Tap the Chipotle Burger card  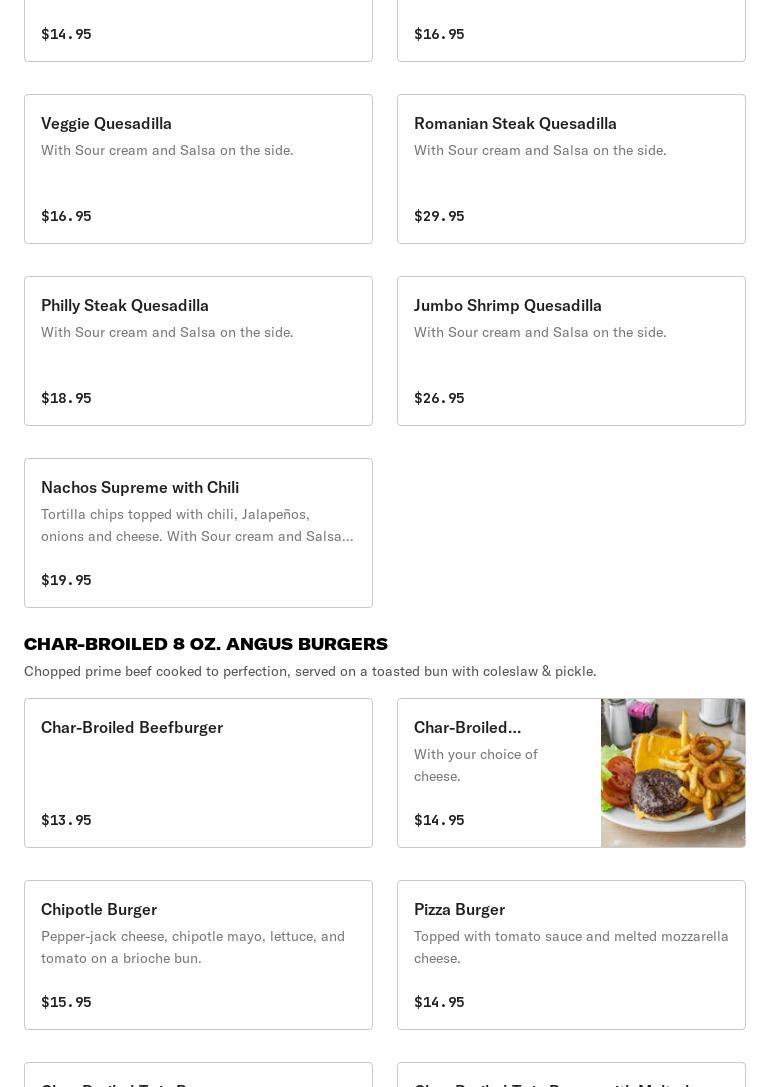[198, 955]
